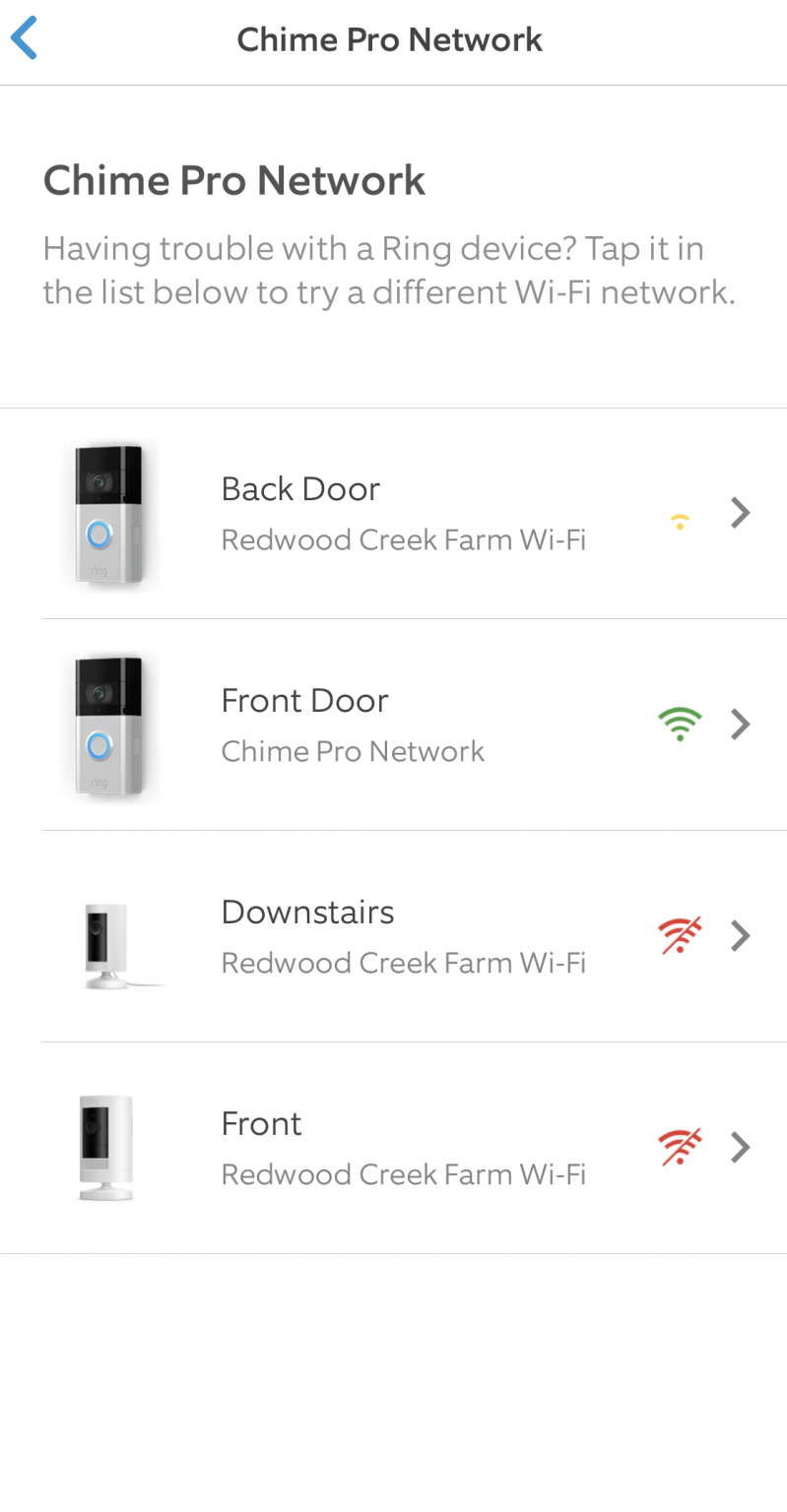Open the Front camera row chevron
Screen dimensions: 787x1512
tap(740, 1147)
